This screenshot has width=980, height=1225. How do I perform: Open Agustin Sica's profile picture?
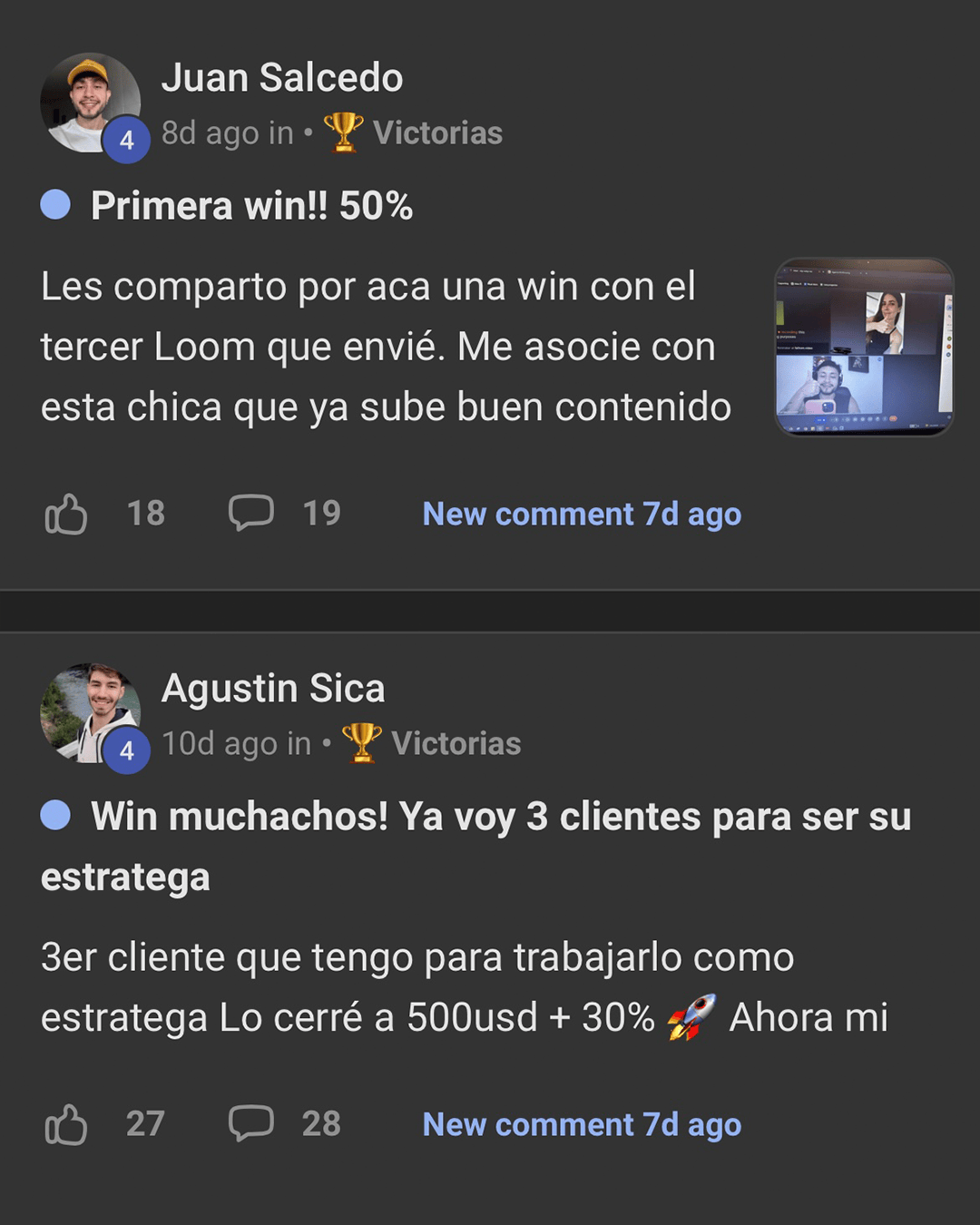click(89, 713)
